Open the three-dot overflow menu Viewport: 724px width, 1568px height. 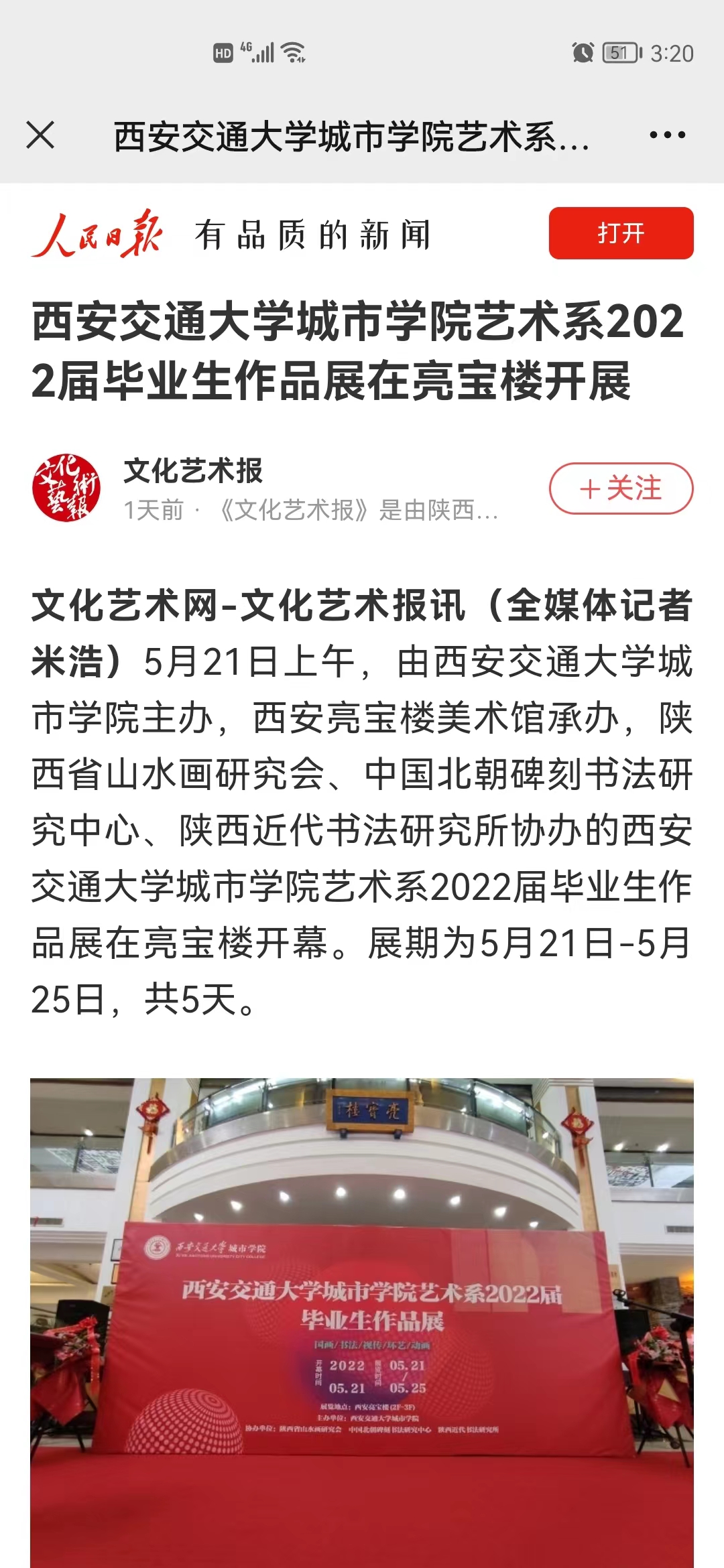click(667, 135)
